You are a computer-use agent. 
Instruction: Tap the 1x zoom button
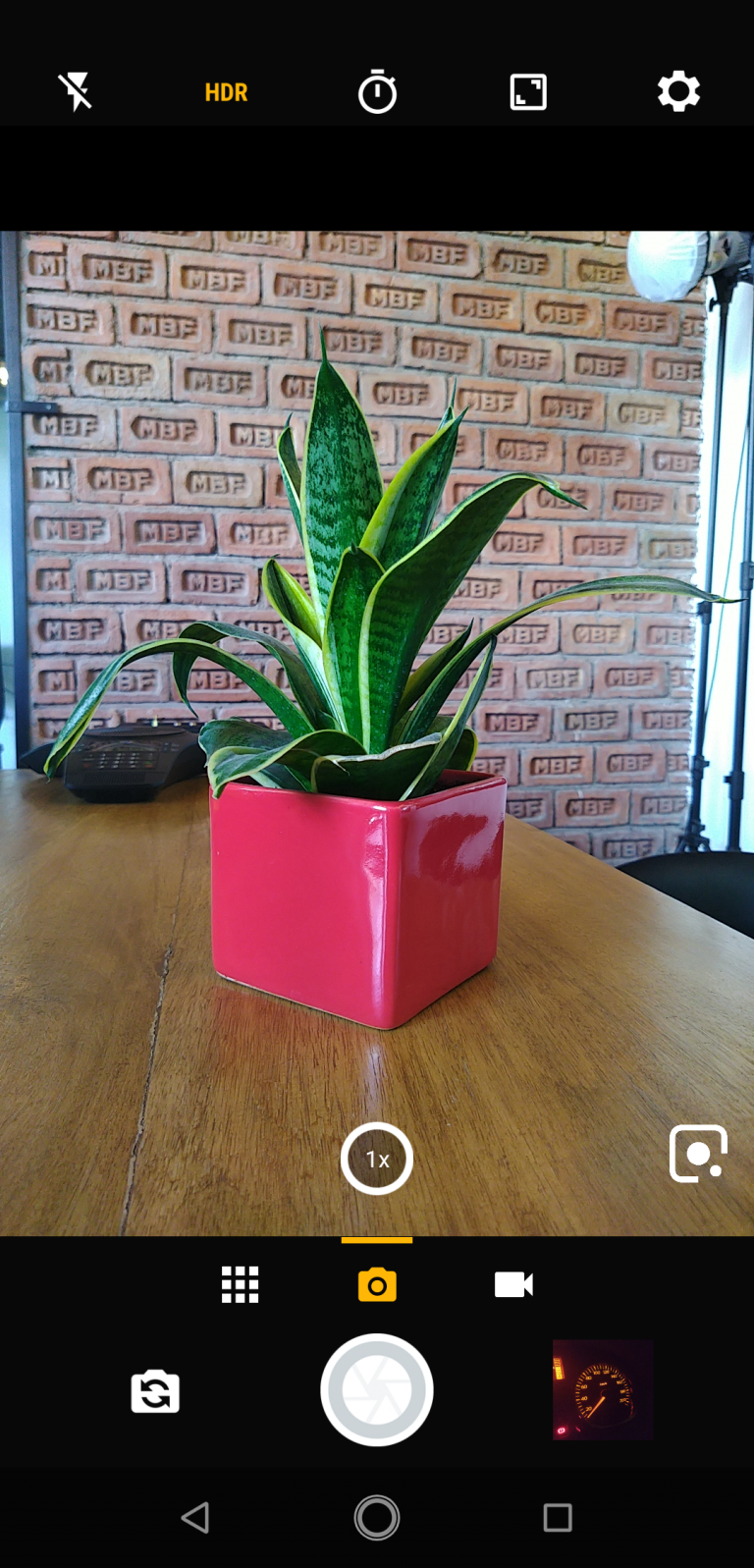pyautogui.click(x=377, y=1159)
